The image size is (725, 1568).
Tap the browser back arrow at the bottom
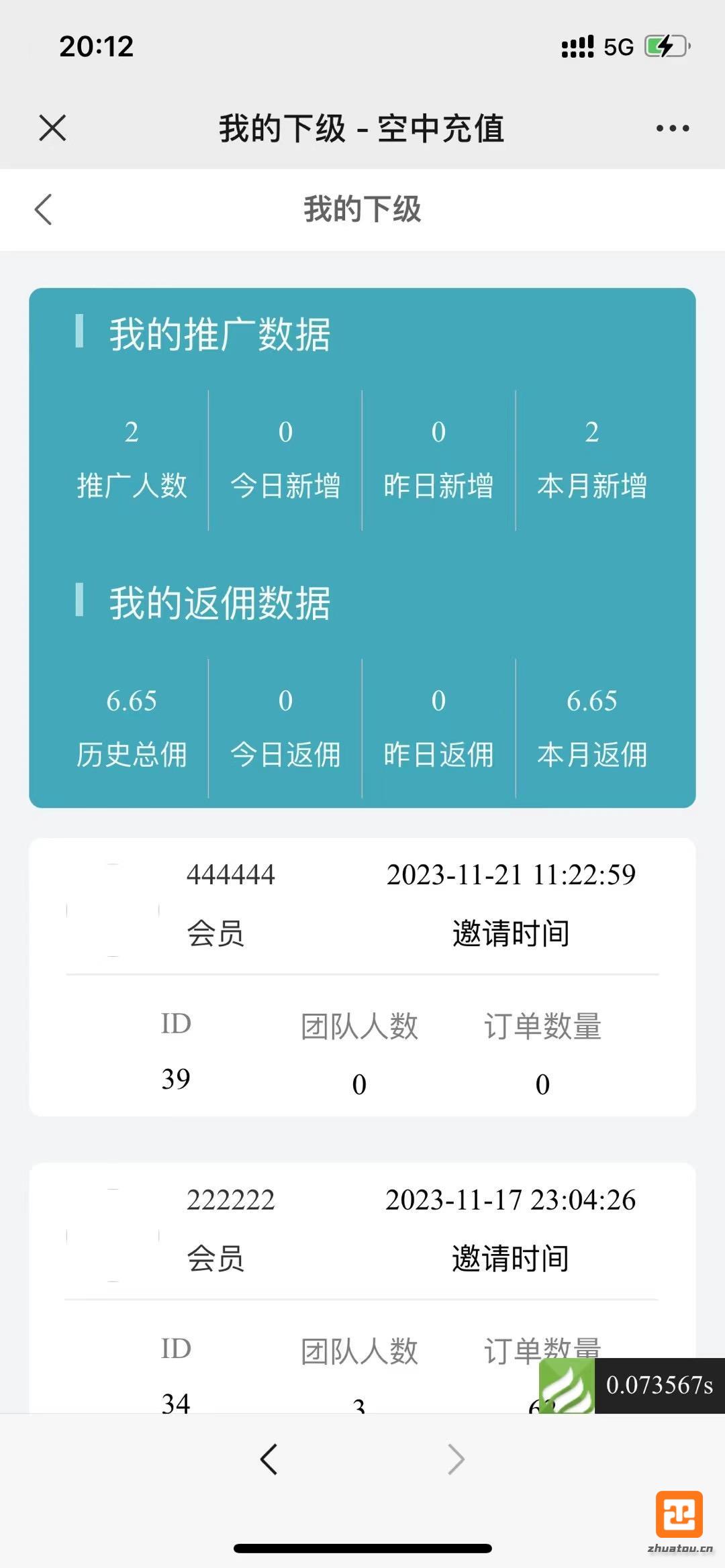click(x=269, y=1459)
